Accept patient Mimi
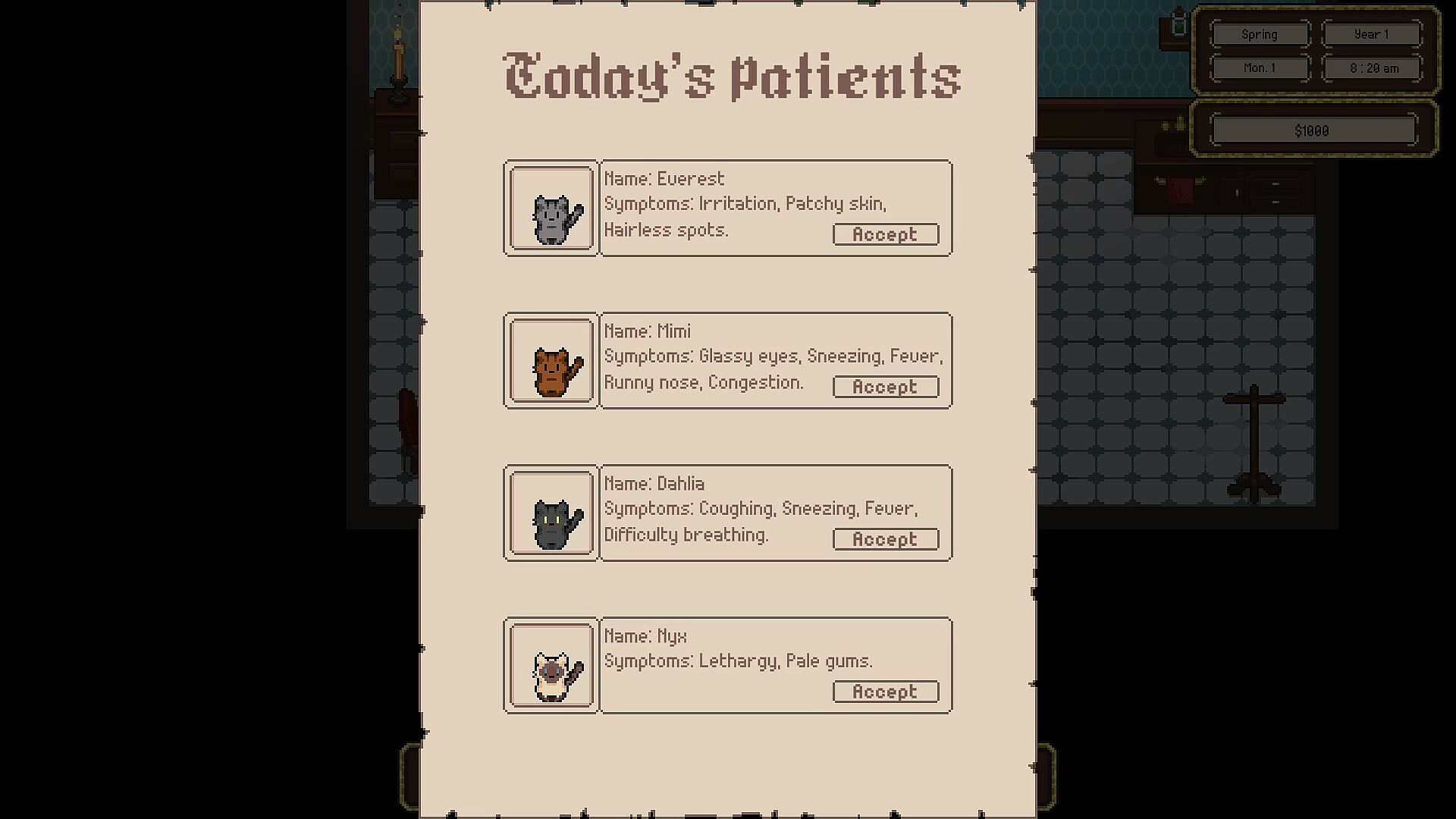 pos(885,387)
